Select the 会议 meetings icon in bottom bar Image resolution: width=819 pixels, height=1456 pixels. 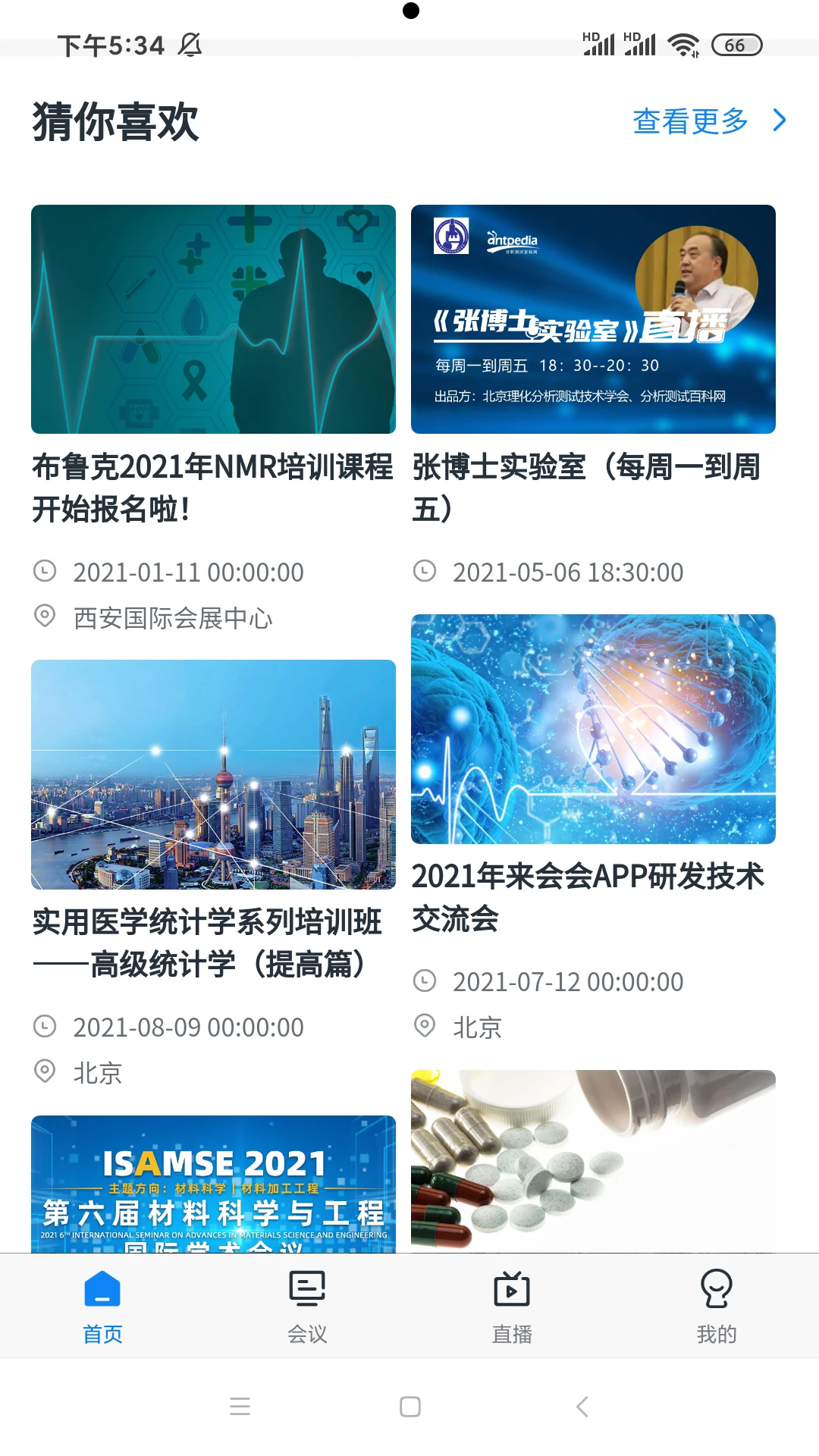[x=306, y=1287]
